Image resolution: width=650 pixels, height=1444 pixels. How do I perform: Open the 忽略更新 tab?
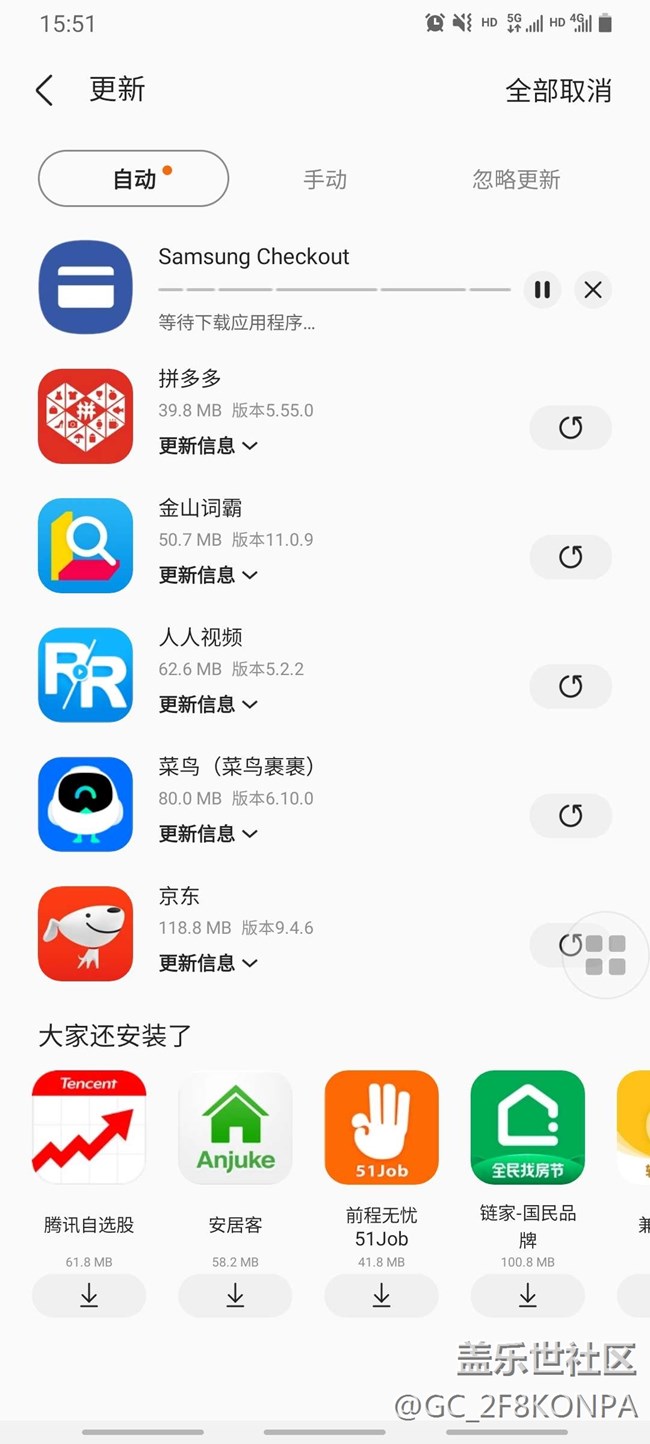[x=516, y=180]
